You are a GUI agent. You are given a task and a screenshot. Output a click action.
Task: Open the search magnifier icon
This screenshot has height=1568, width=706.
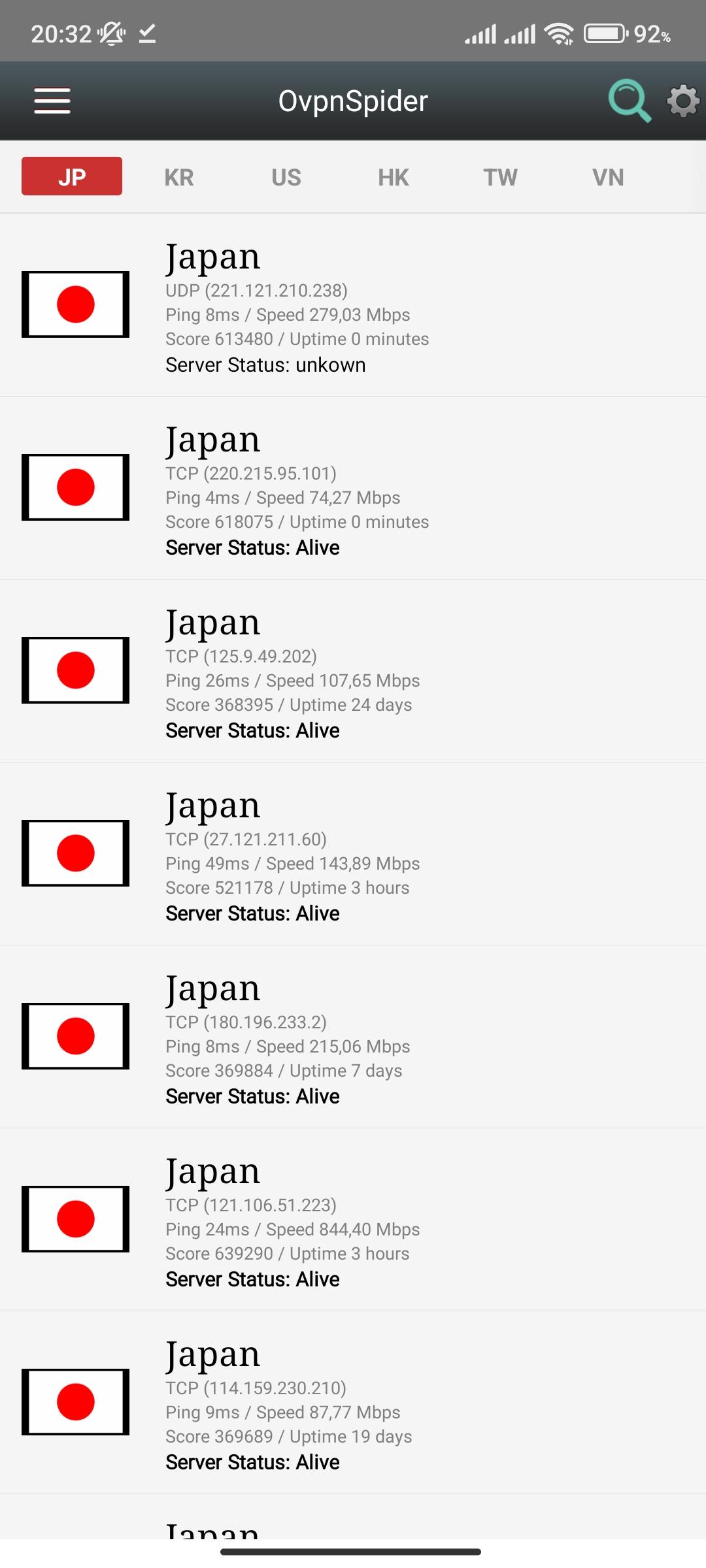629,101
